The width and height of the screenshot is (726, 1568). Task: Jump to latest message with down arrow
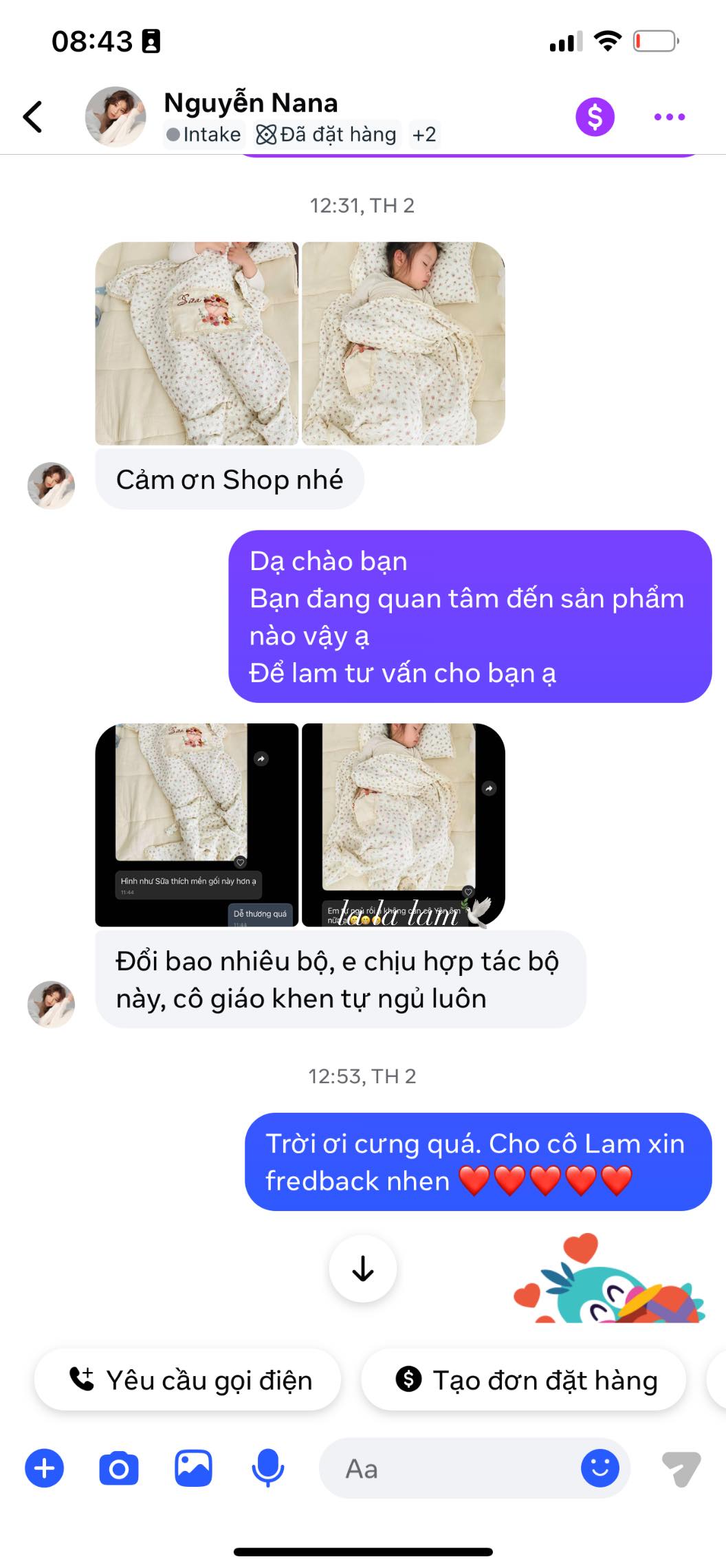(362, 1269)
